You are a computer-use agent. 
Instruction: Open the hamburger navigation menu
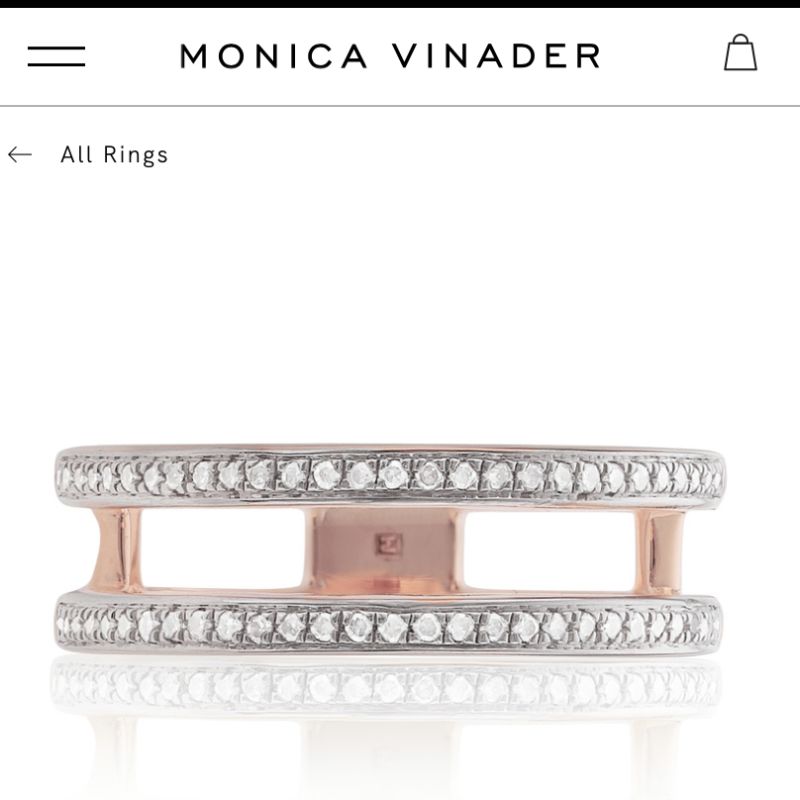(56, 55)
